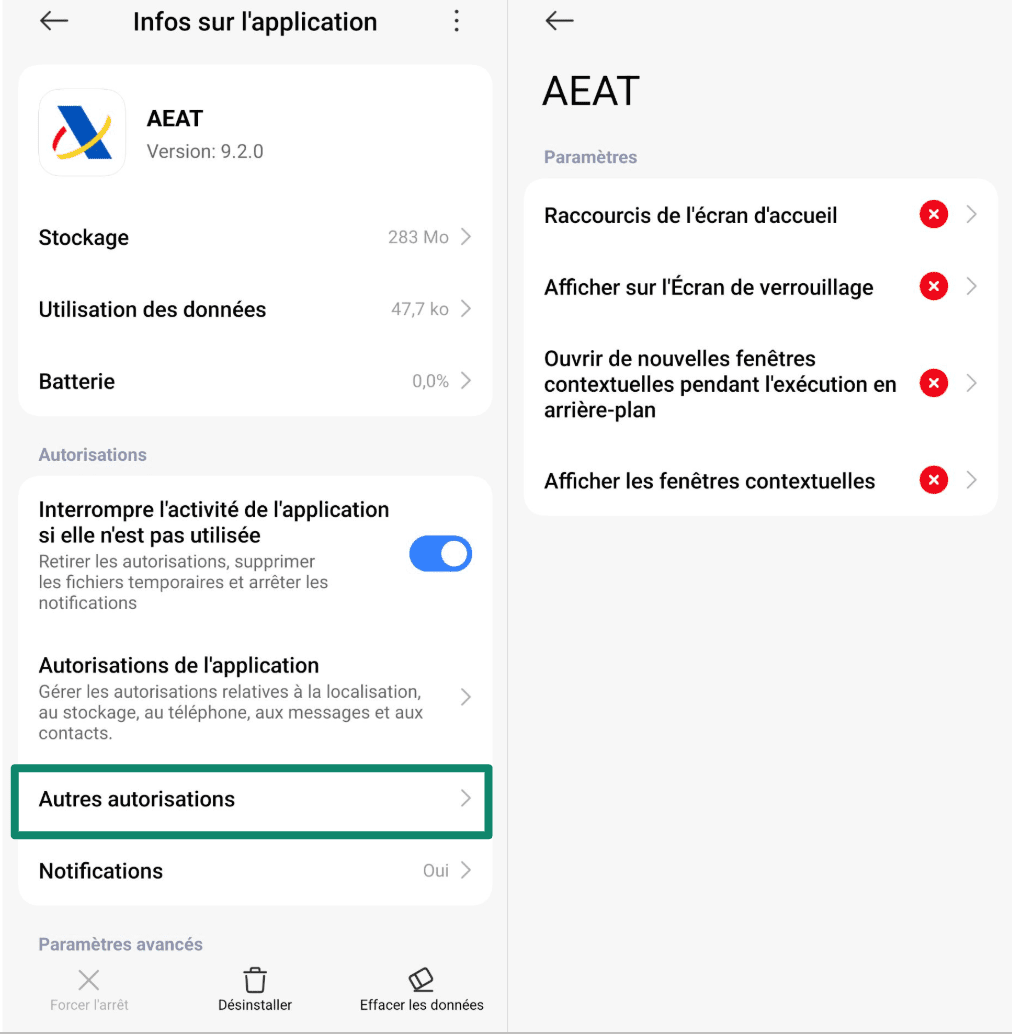
Task: Open Ouvrir de nouvelles fenêtres contextuelles setting
Action: tap(760, 384)
